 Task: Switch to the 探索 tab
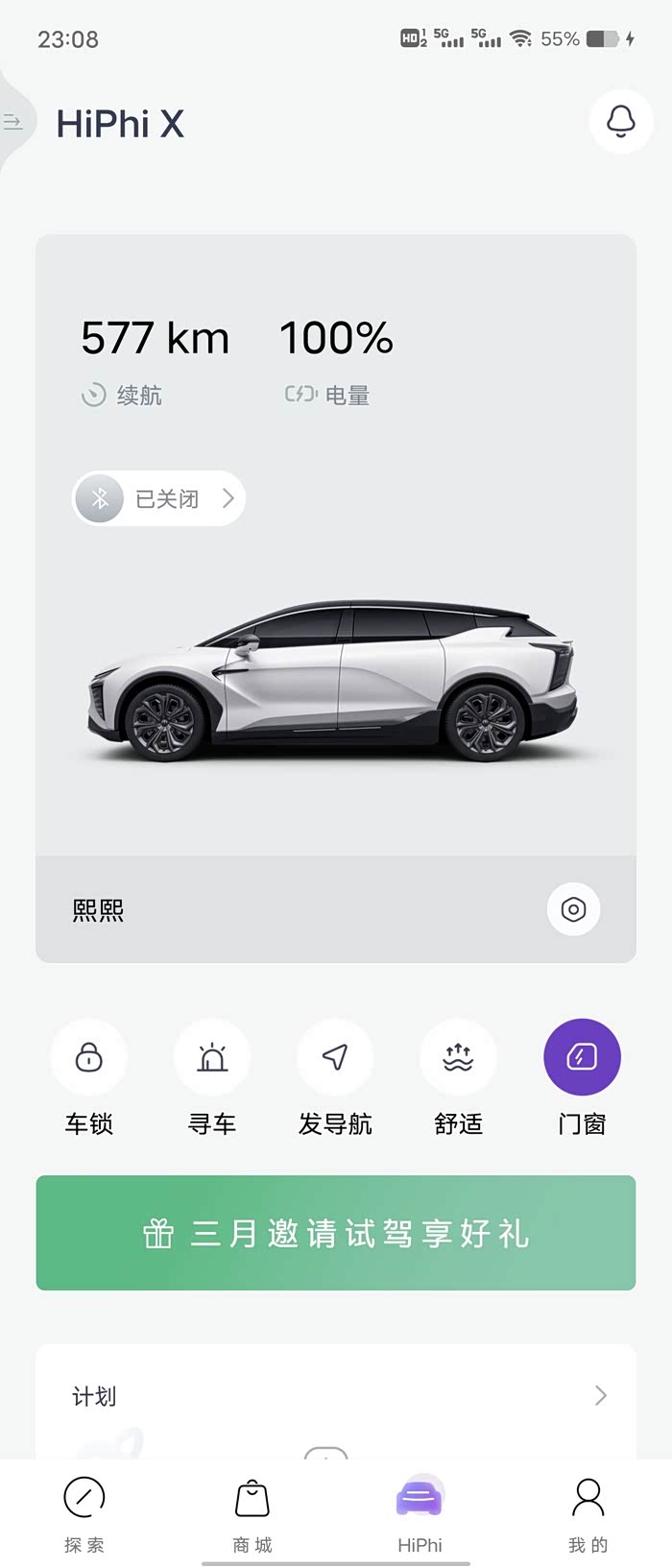pyautogui.click(x=84, y=1514)
